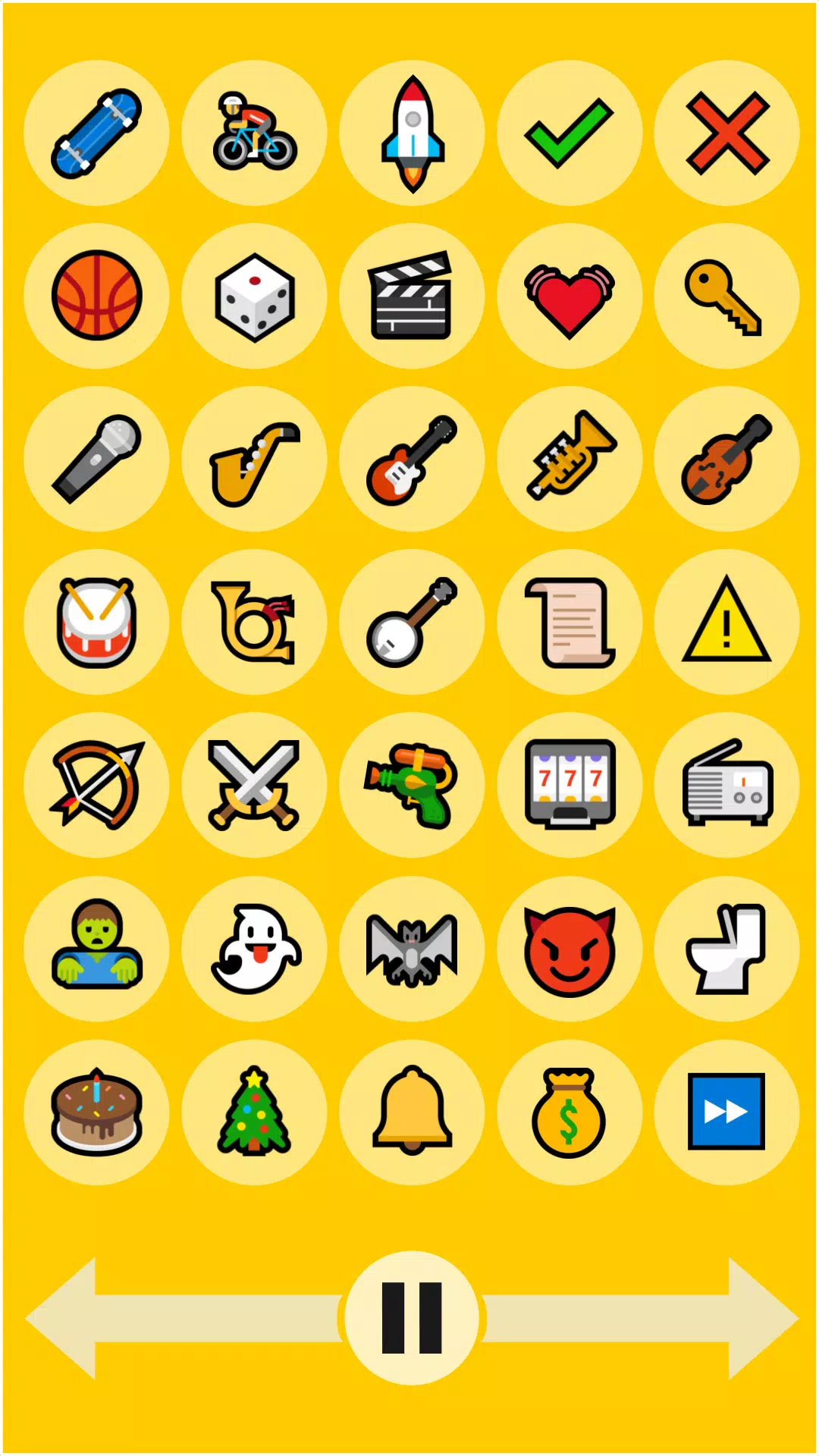819x1456 pixels.
Task: Select the crossed swords sound
Action: tap(254, 785)
